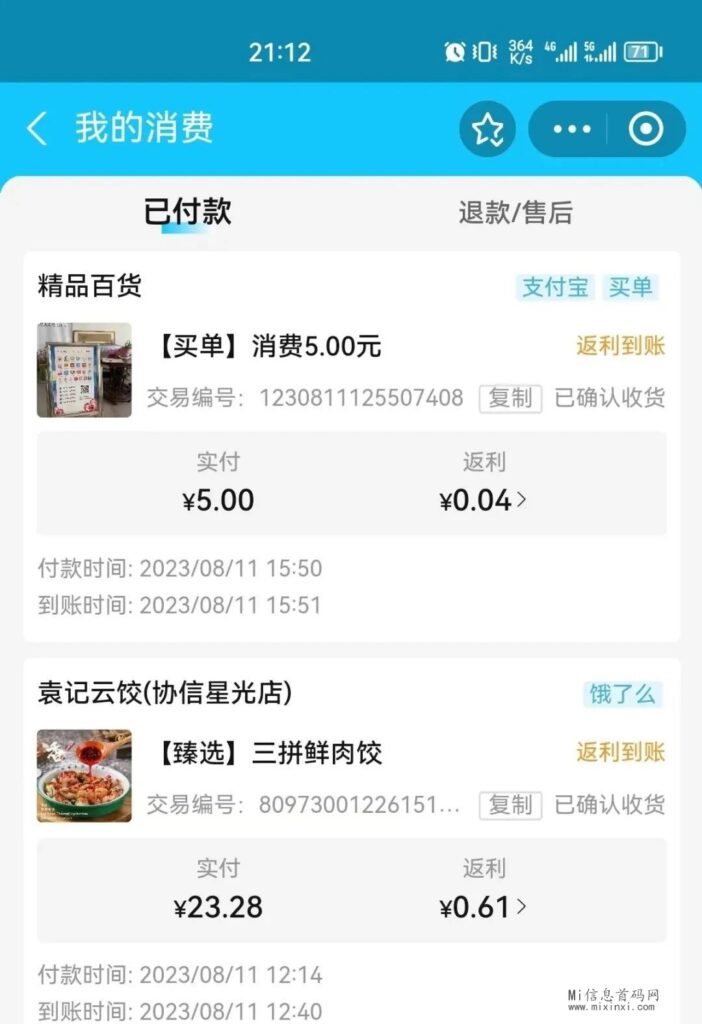Close the mini program with the circle icon

click(x=645, y=130)
